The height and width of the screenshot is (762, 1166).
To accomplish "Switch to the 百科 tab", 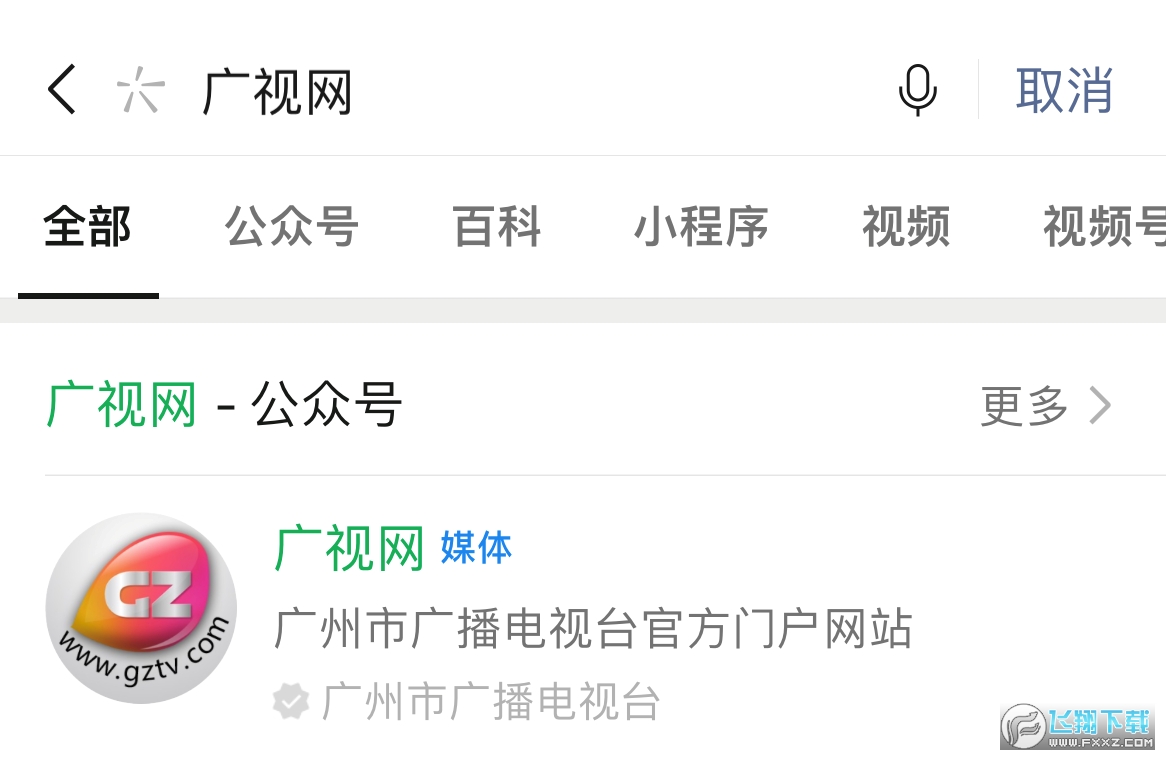I will point(497,227).
